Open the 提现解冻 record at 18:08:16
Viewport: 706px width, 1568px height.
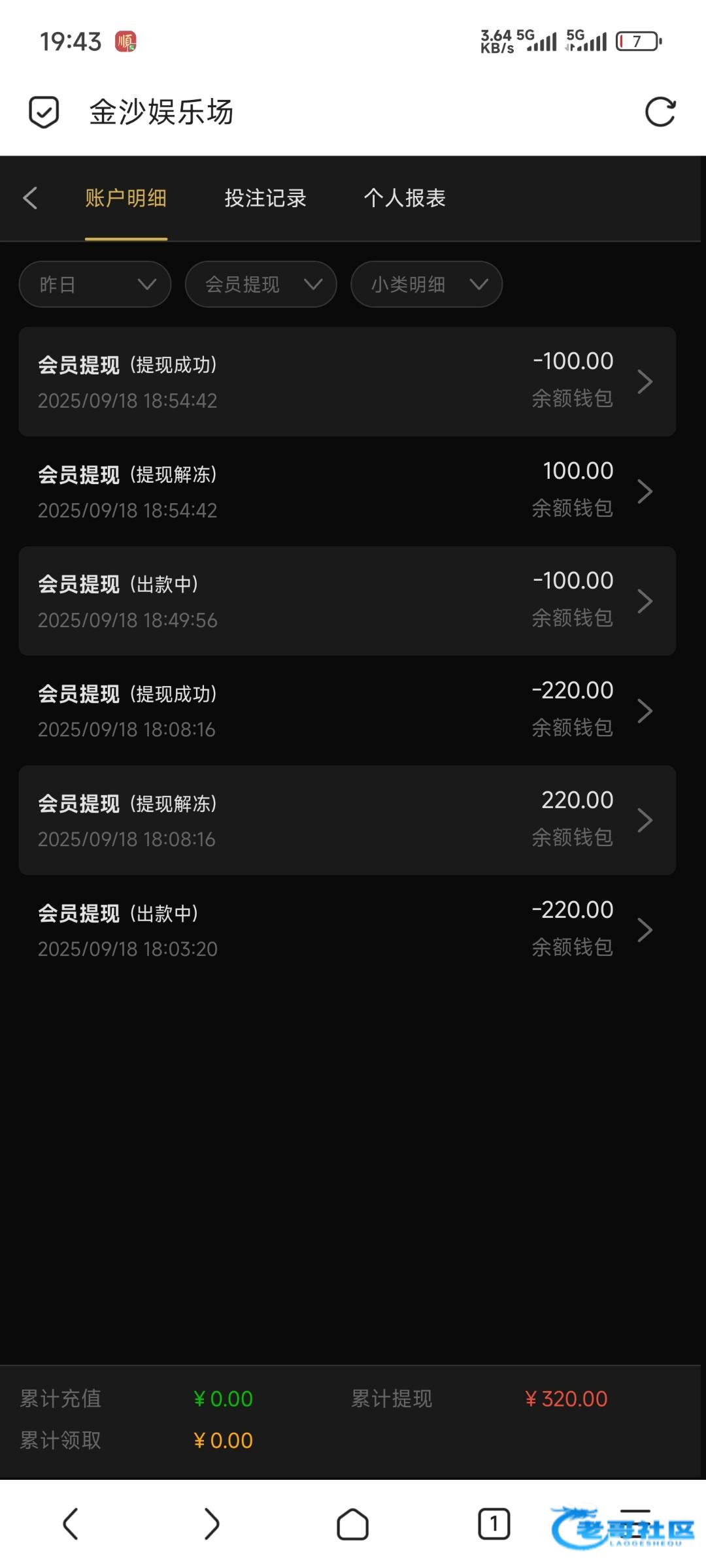pos(346,821)
